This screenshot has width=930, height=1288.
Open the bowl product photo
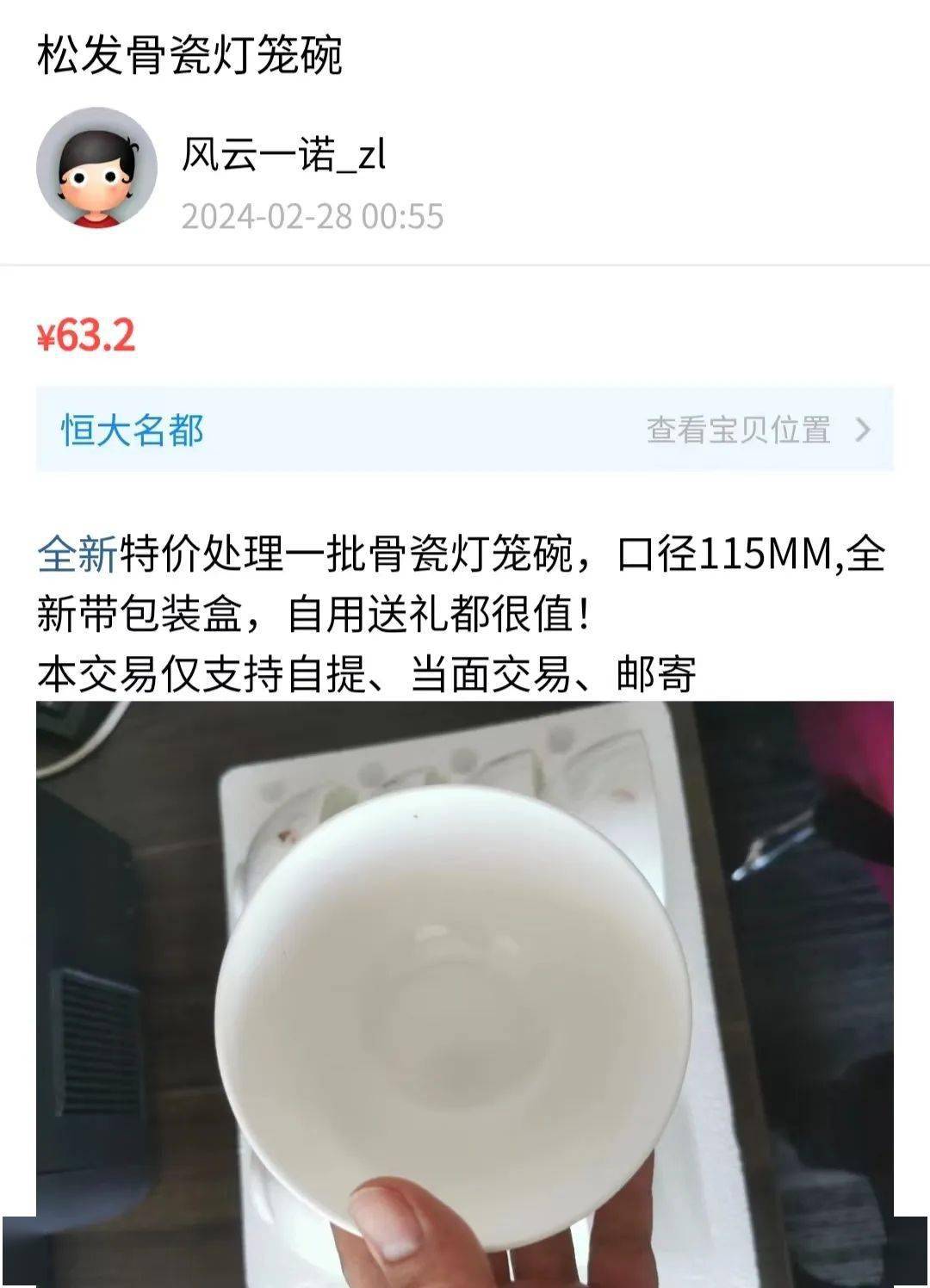tap(465, 990)
